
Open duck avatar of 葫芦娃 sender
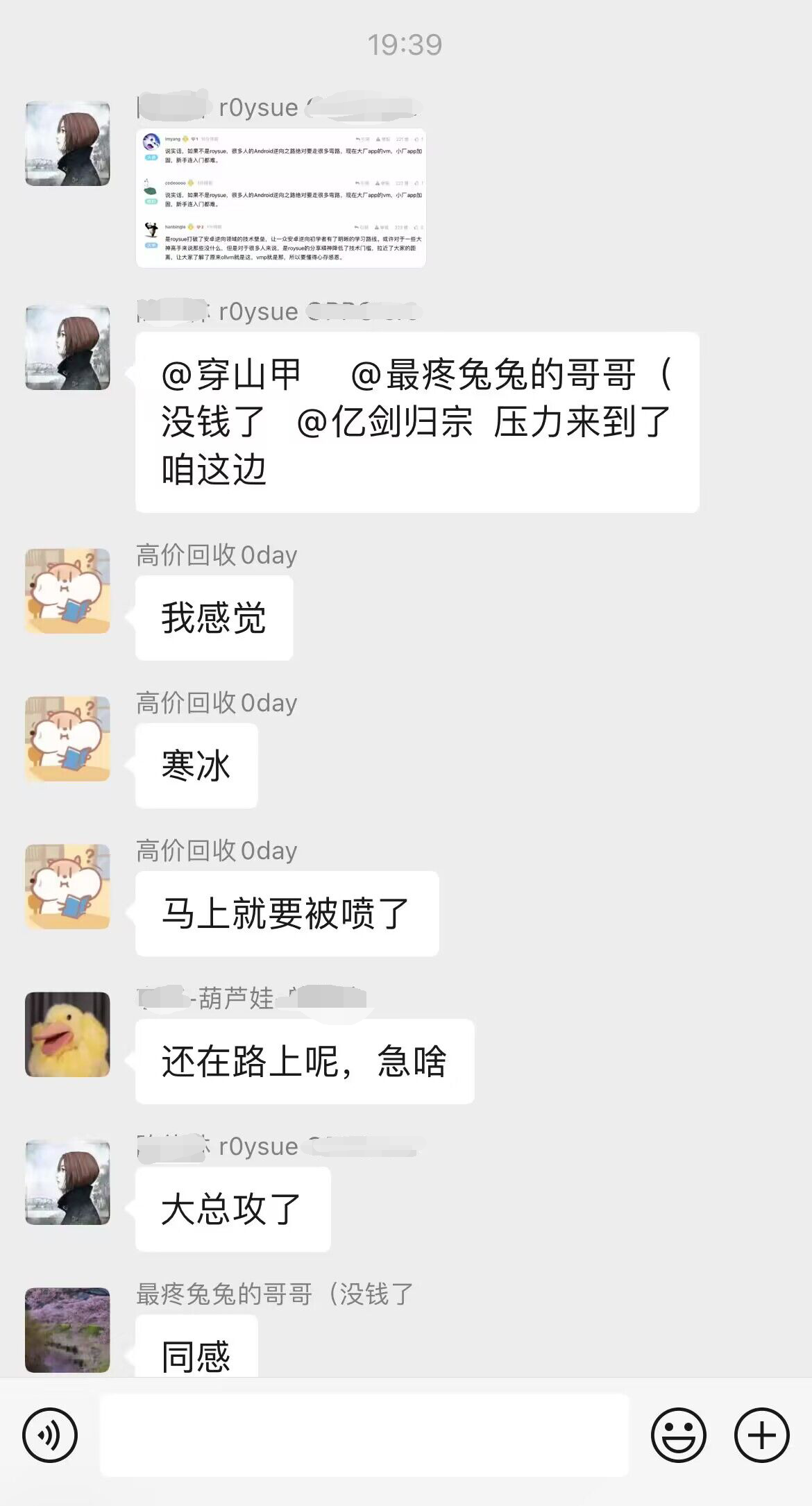(67, 1034)
